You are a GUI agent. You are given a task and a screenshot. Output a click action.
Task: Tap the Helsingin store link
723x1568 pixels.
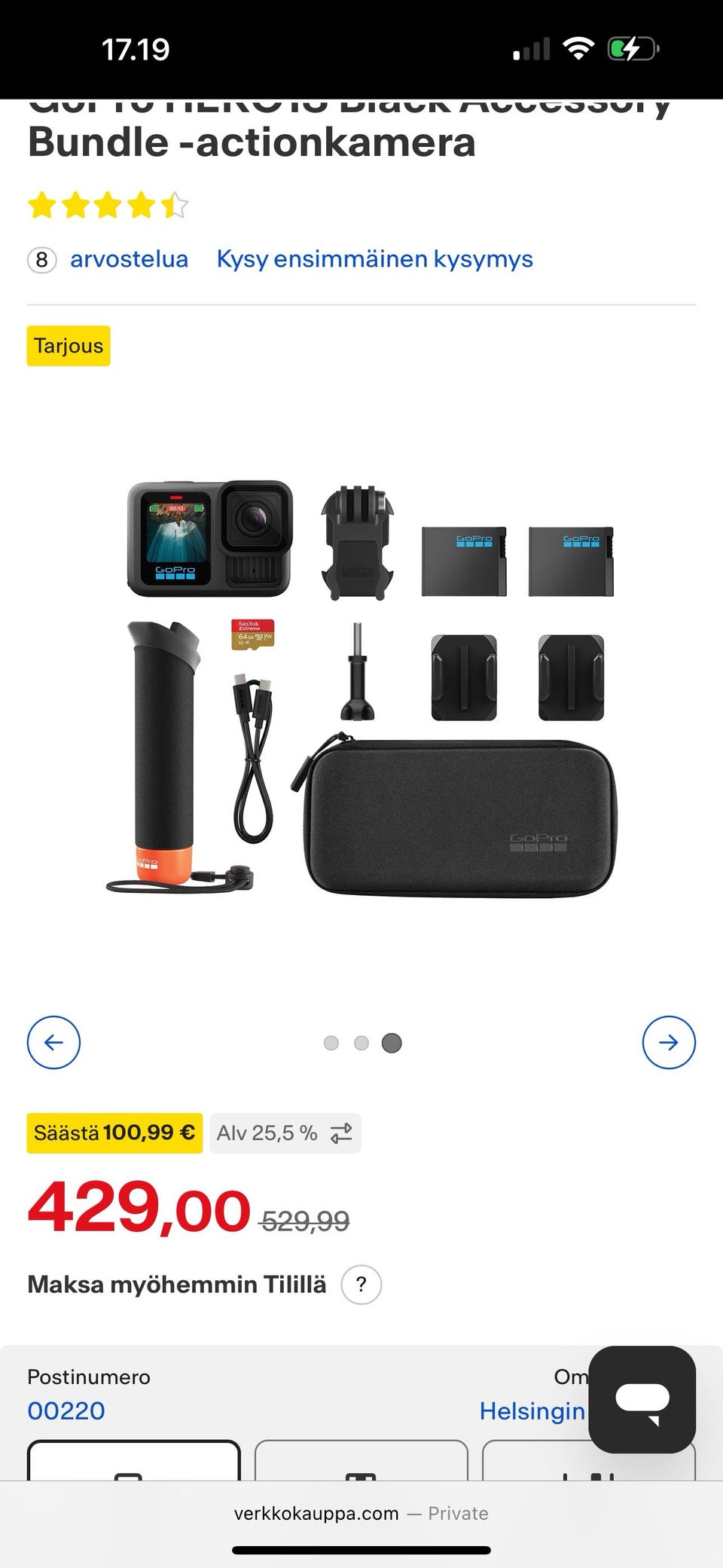[x=532, y=1411]
